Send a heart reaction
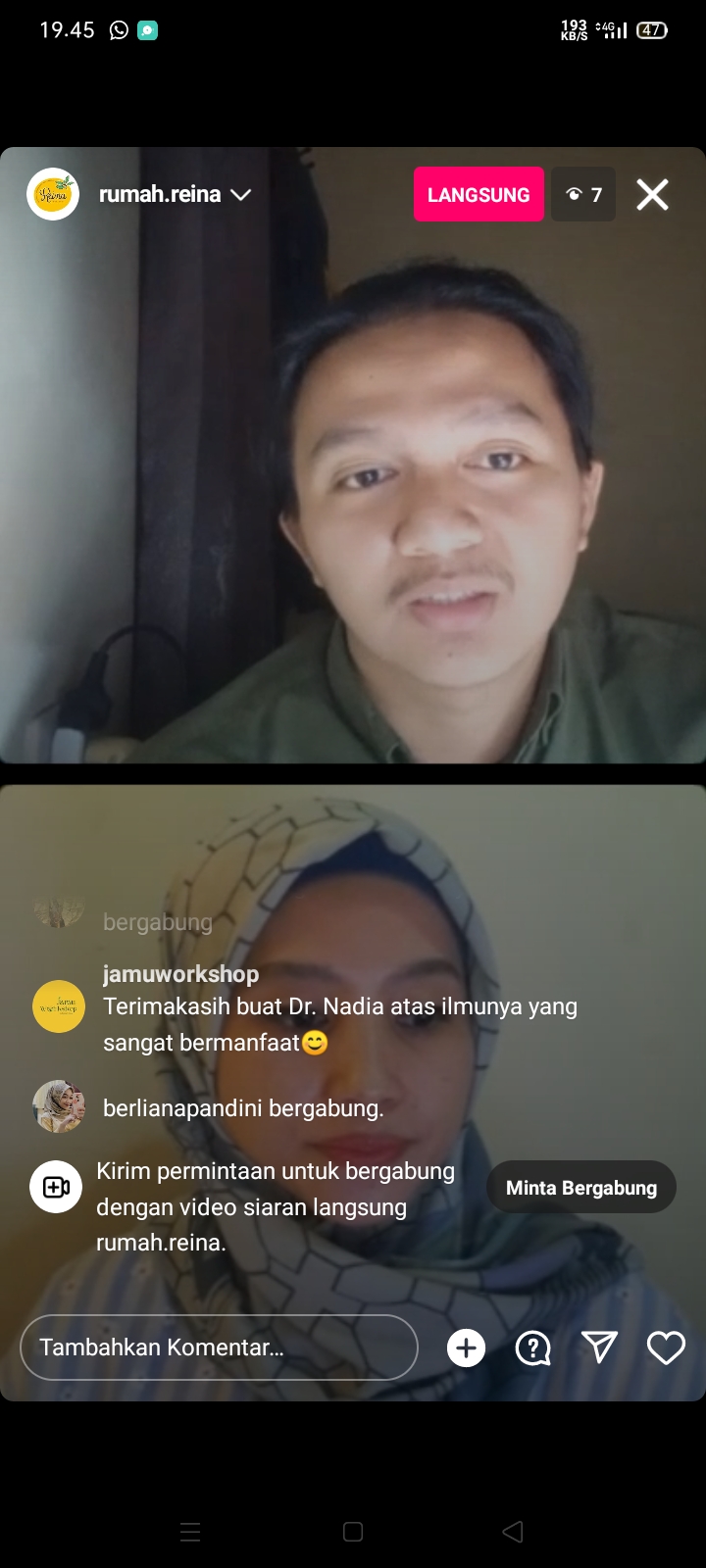The image size is (706, 1568). (x=666, y=1348)
